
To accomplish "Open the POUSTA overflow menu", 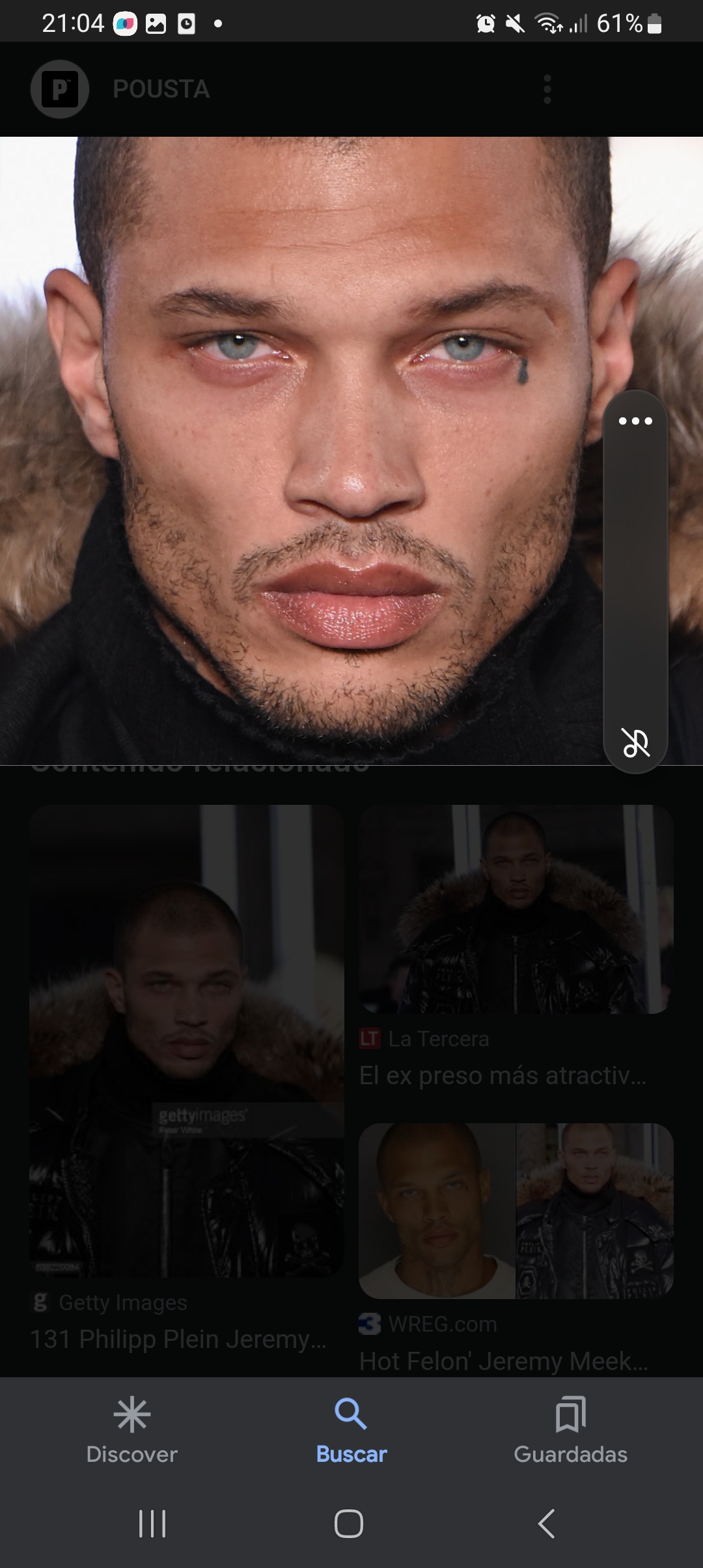I will click(x=547, y=89).
